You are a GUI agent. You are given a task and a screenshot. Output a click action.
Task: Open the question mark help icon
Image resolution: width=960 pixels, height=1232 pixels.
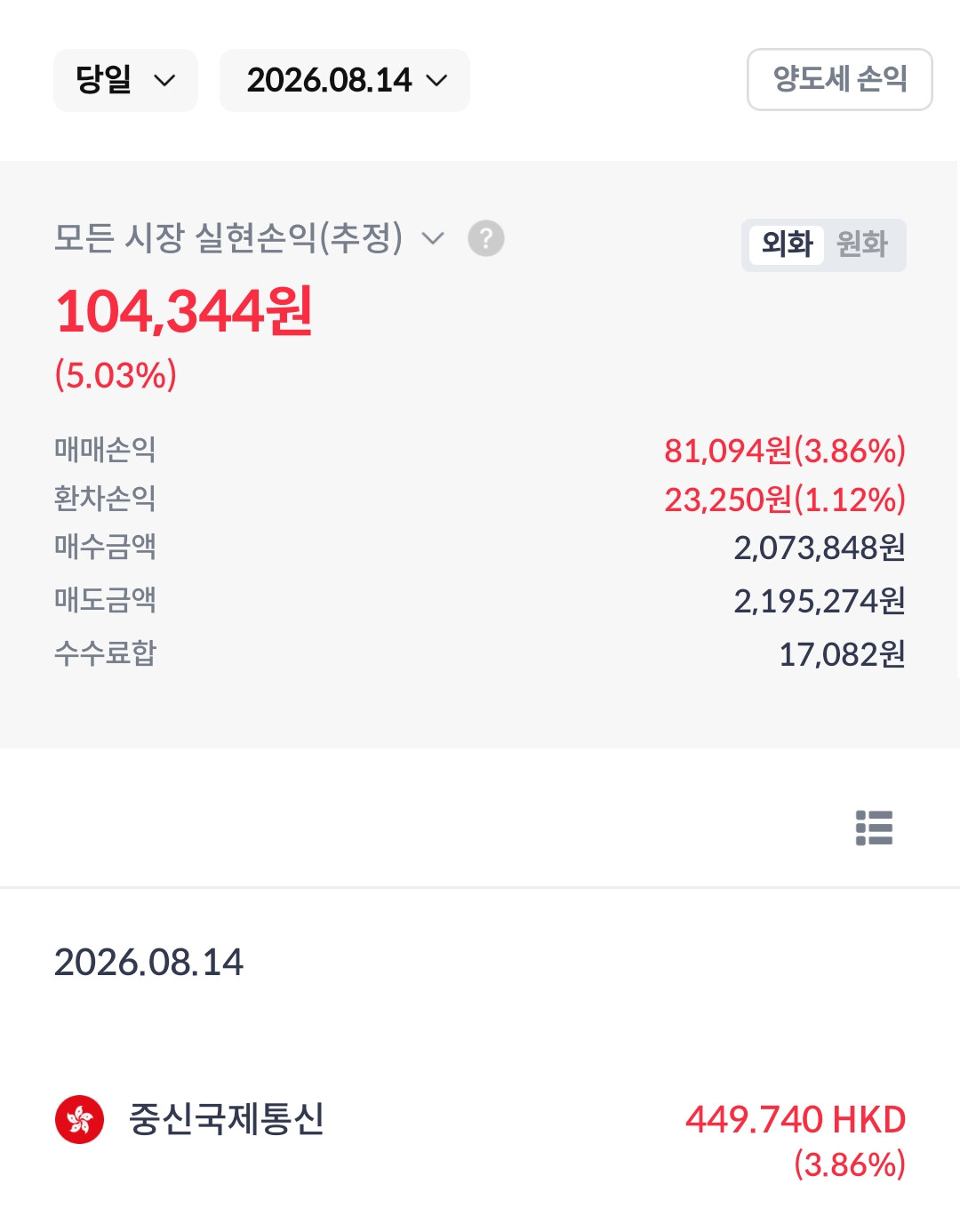pos(486,238)
